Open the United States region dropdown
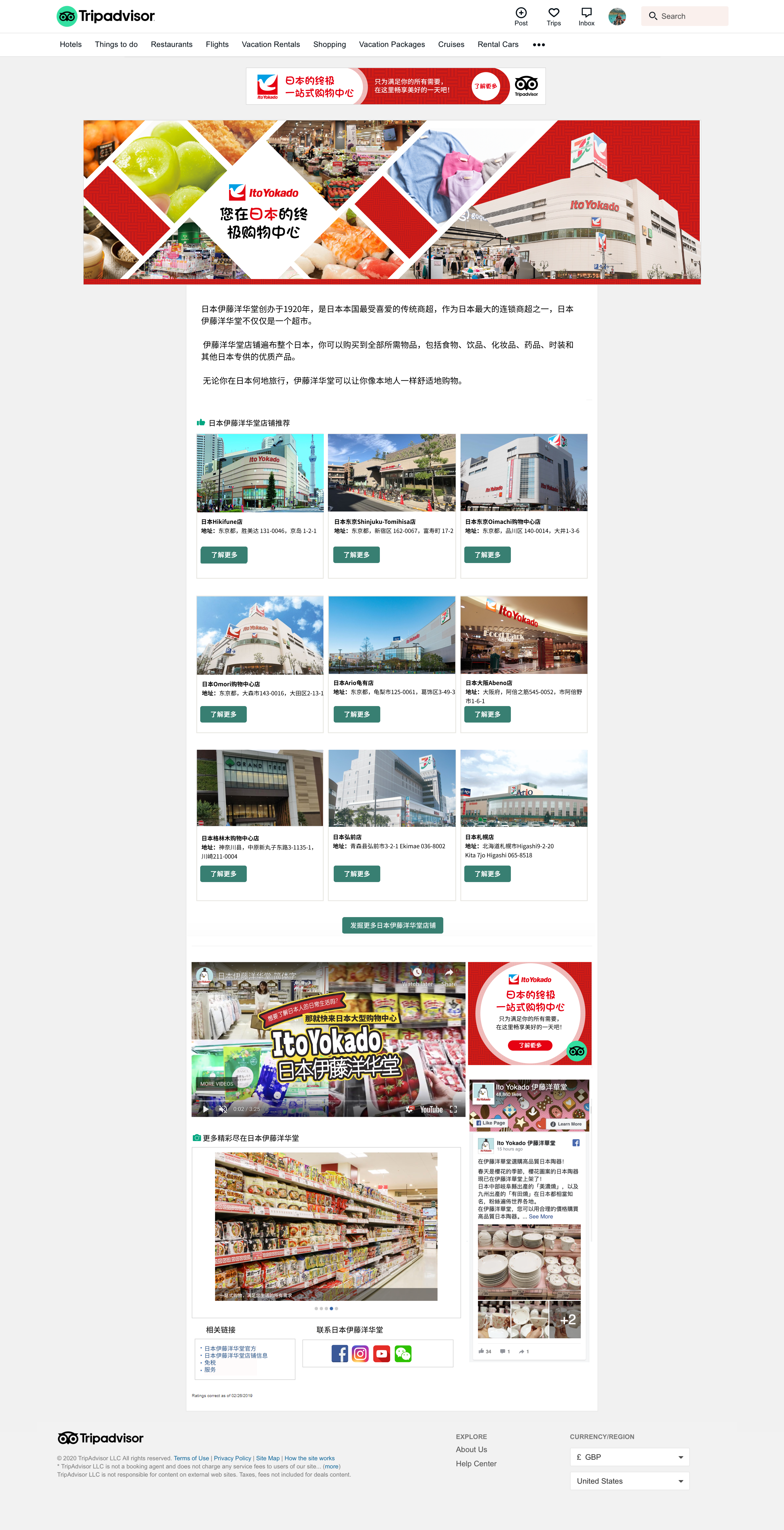This screenshot has width=784, height=1530. 629,1481
